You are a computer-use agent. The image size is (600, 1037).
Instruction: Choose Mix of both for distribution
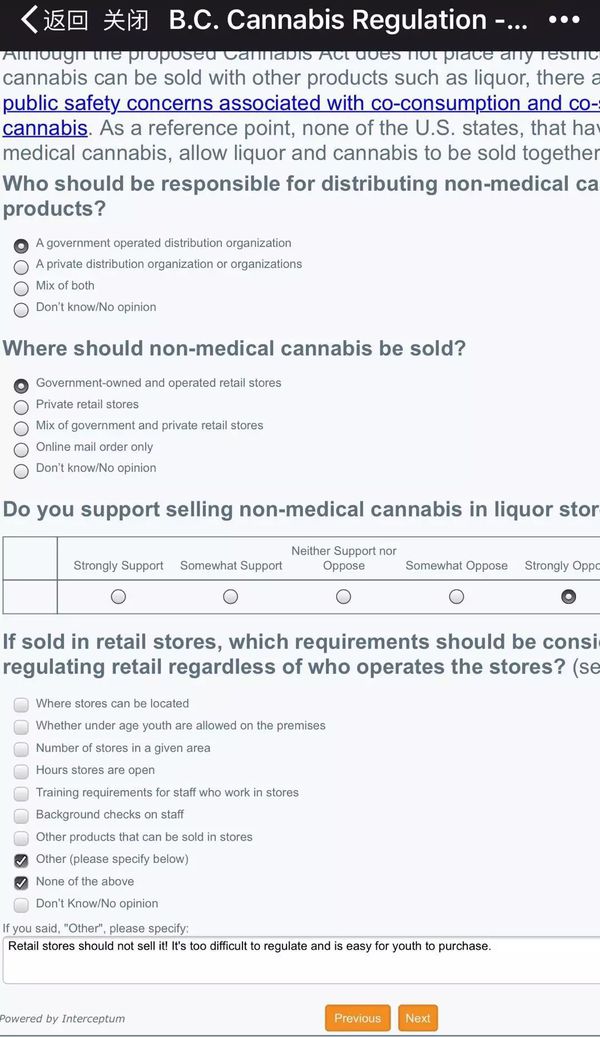point(21,288)
